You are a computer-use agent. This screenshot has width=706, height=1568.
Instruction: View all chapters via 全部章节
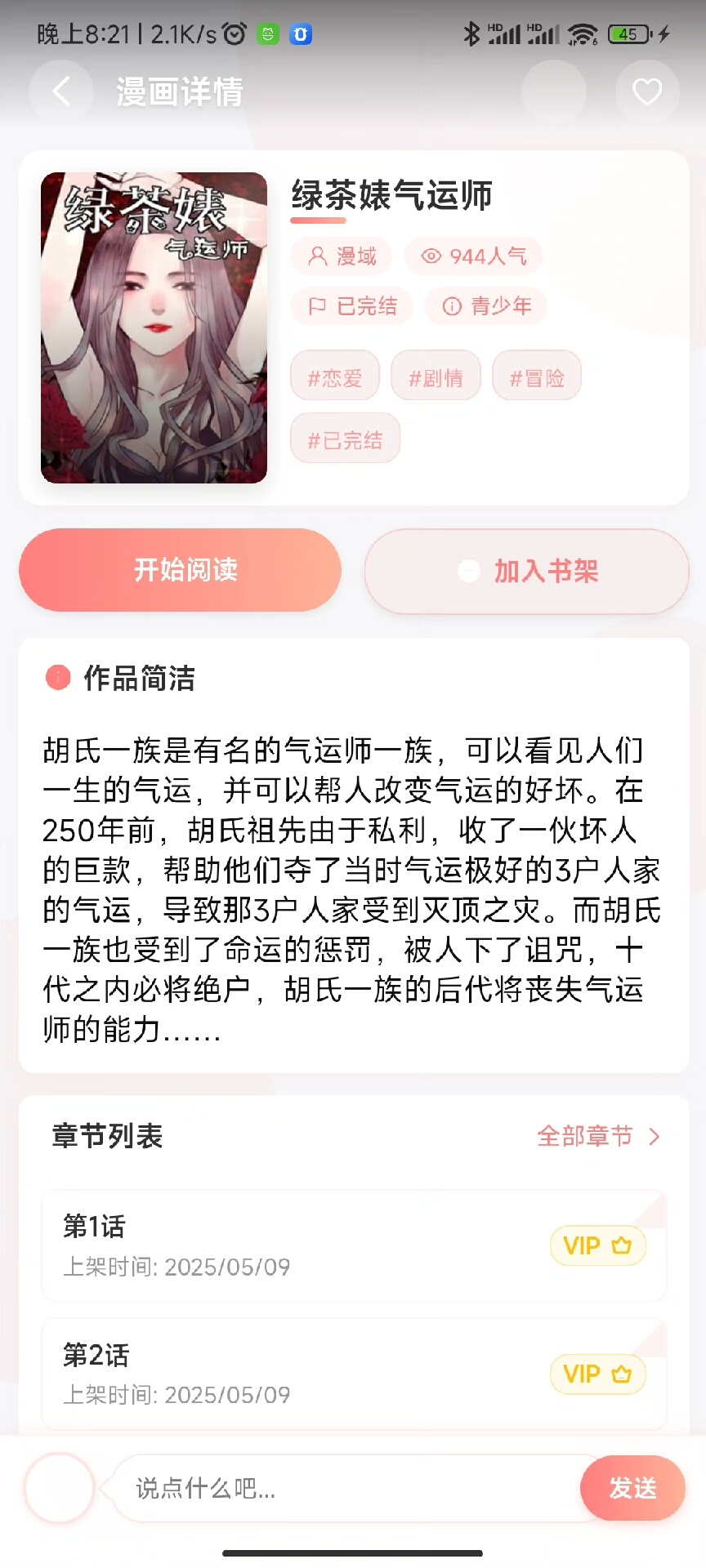coord(597,1136)
